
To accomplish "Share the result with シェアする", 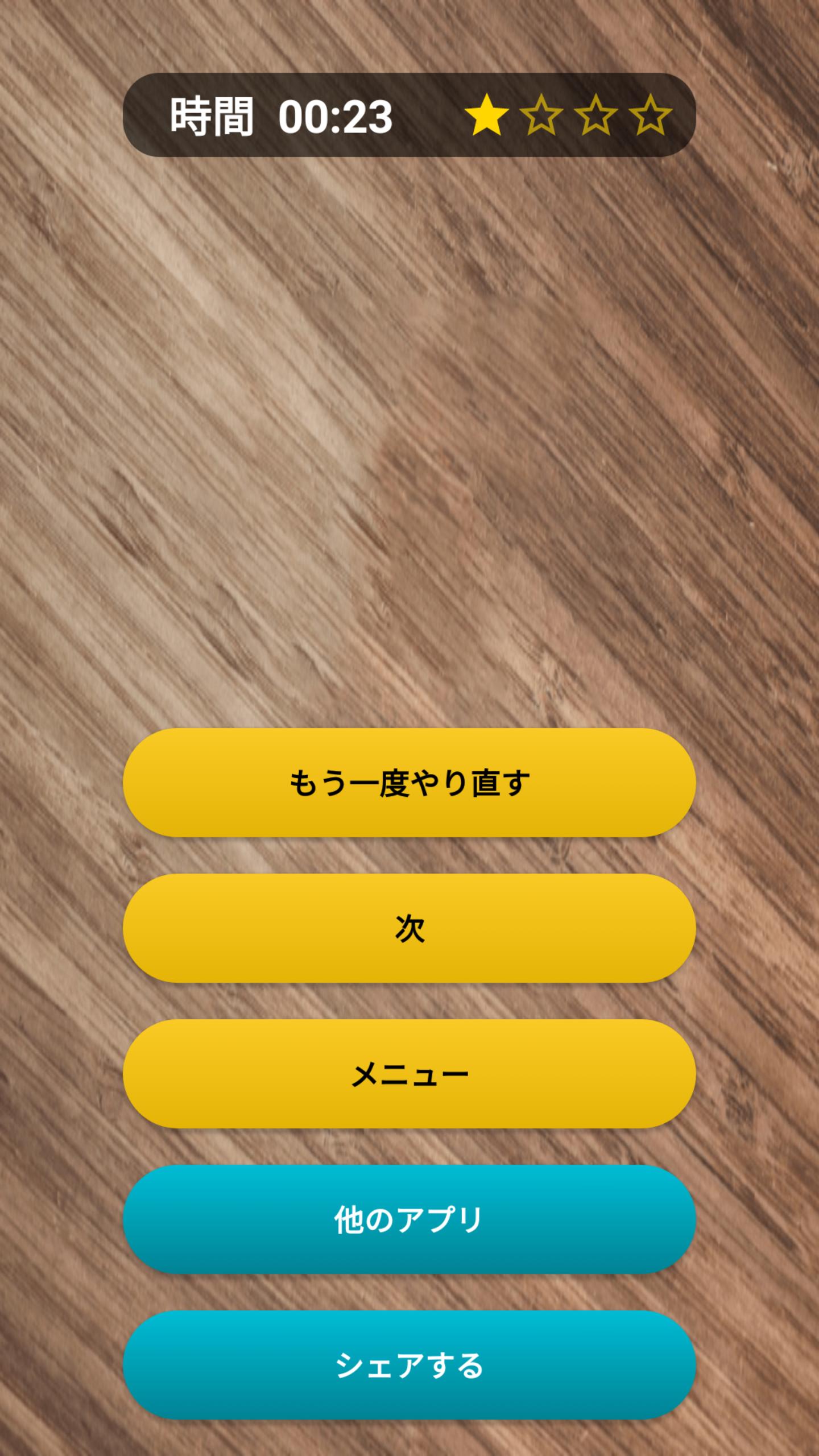I will (409, 1365).
